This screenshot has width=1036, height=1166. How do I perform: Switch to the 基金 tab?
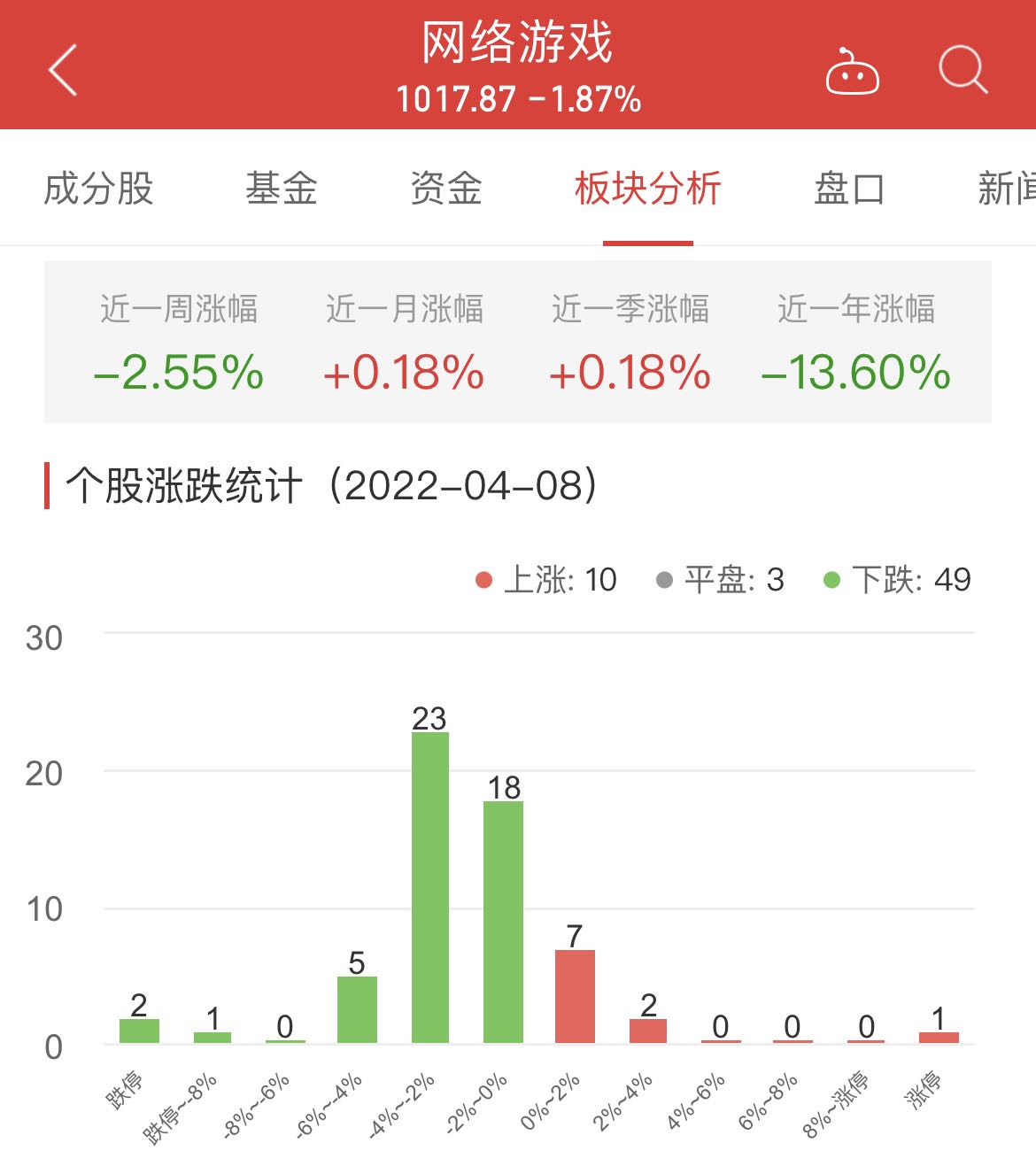[281, 189]
